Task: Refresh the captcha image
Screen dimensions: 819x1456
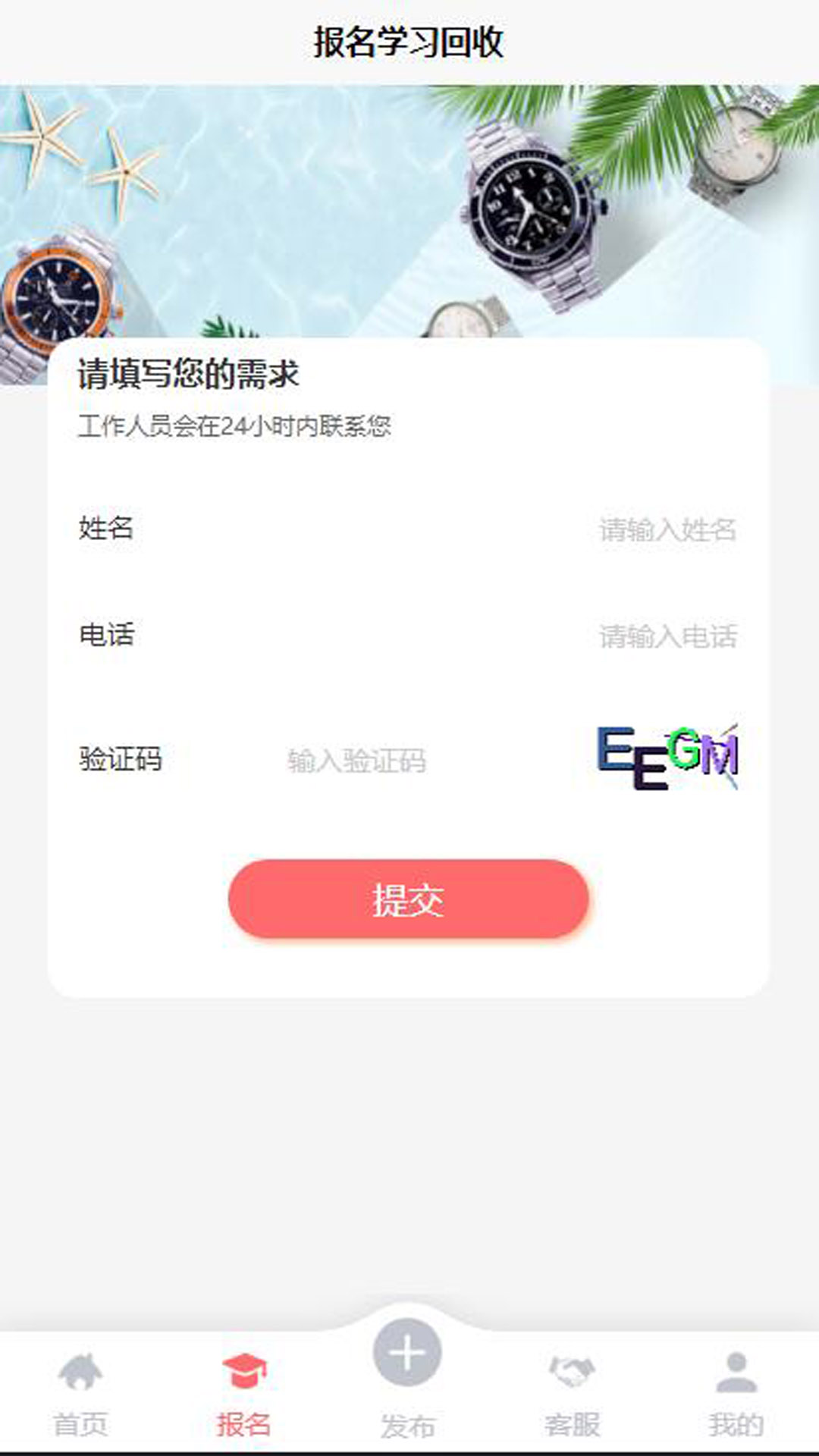Action: [x=667, y=757]
